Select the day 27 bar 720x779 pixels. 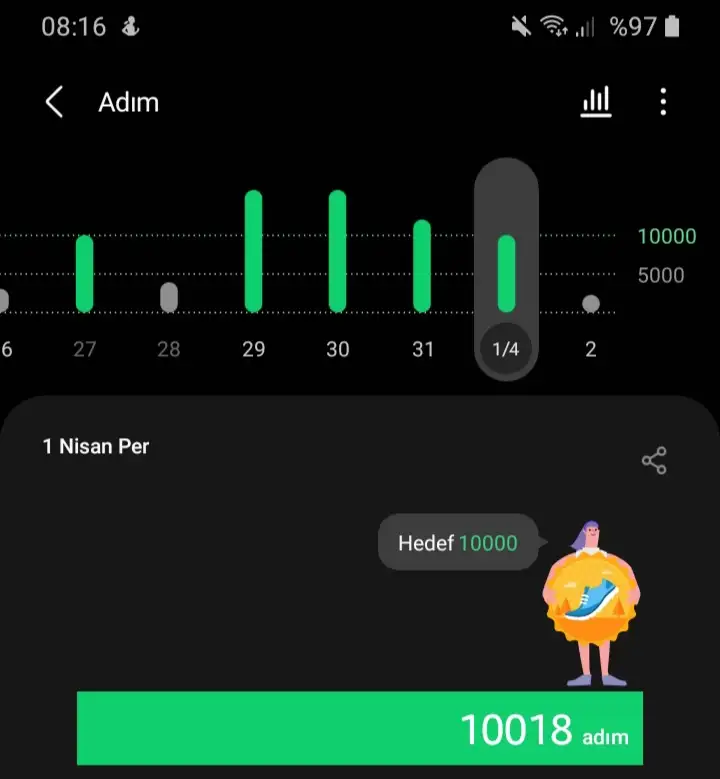(85, 274)
